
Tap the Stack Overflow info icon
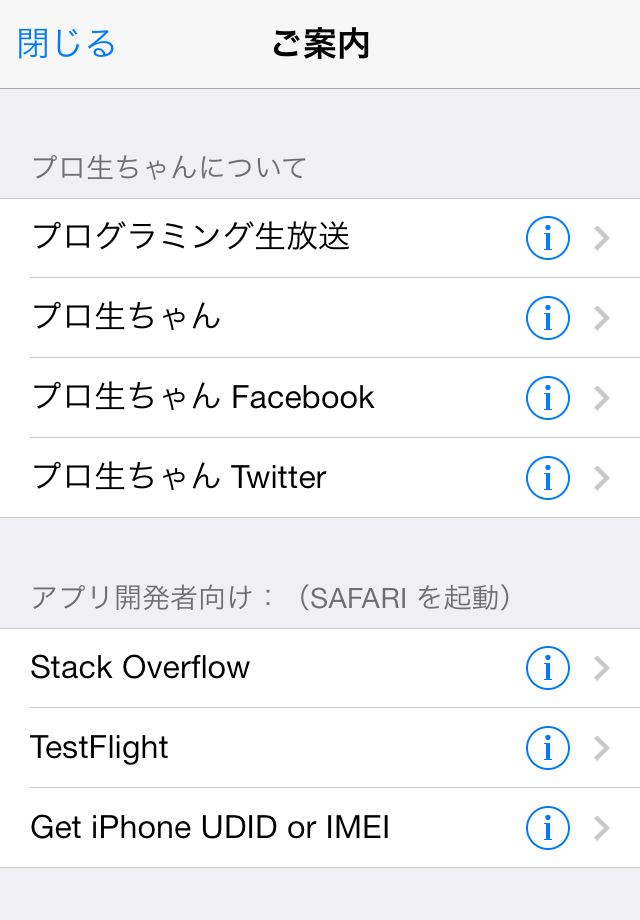pyautogui.click(x=547, y=668)
